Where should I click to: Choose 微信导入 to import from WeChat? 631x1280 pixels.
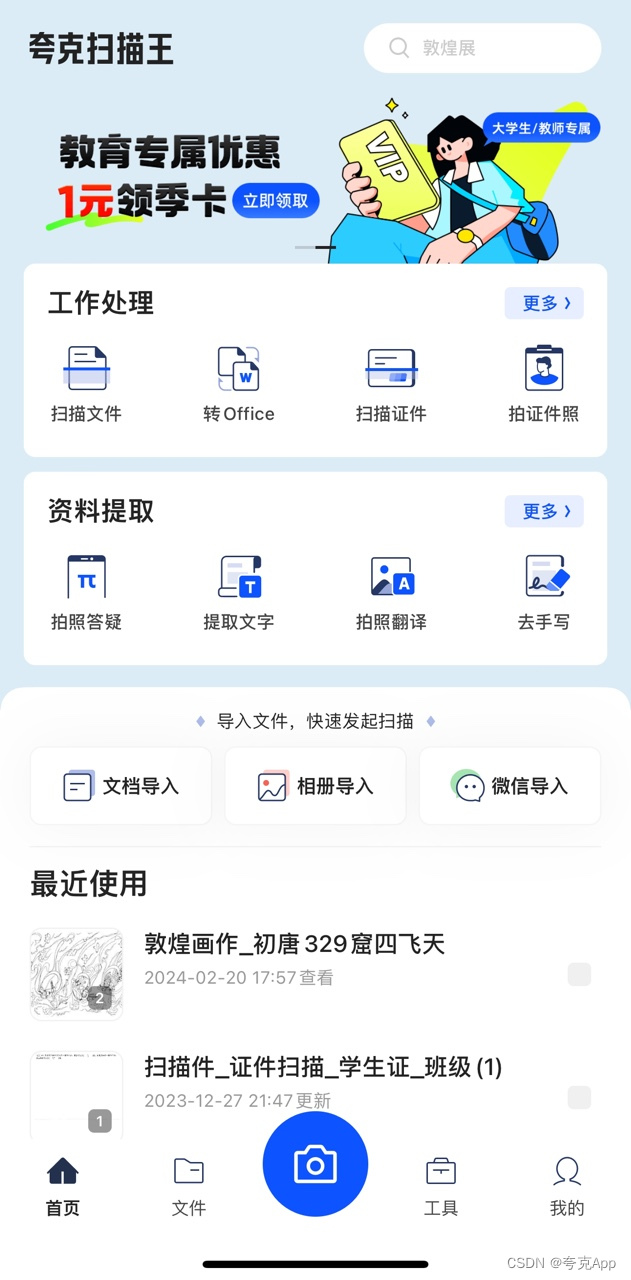(x=510, y=786)
